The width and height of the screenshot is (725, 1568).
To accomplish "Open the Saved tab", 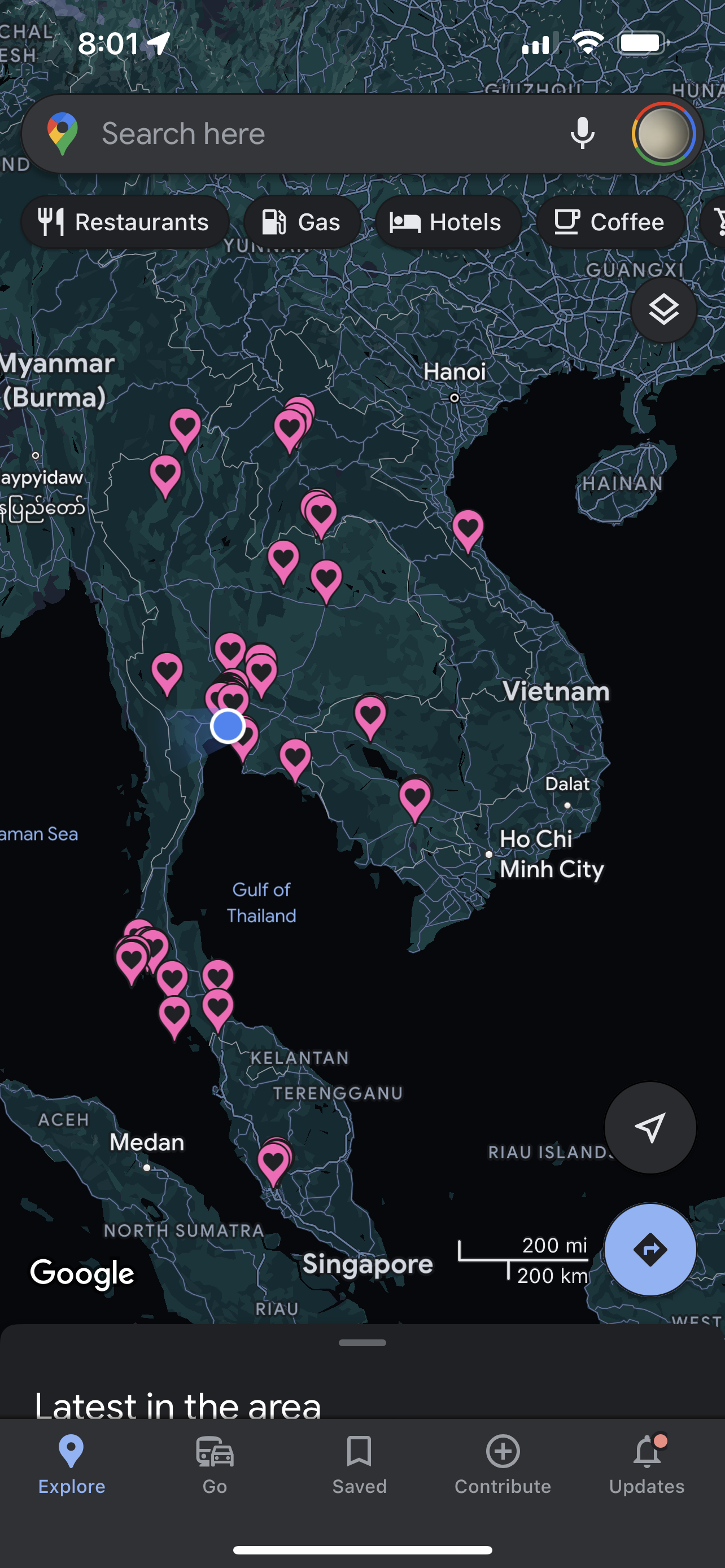I will coord(359,1466).
